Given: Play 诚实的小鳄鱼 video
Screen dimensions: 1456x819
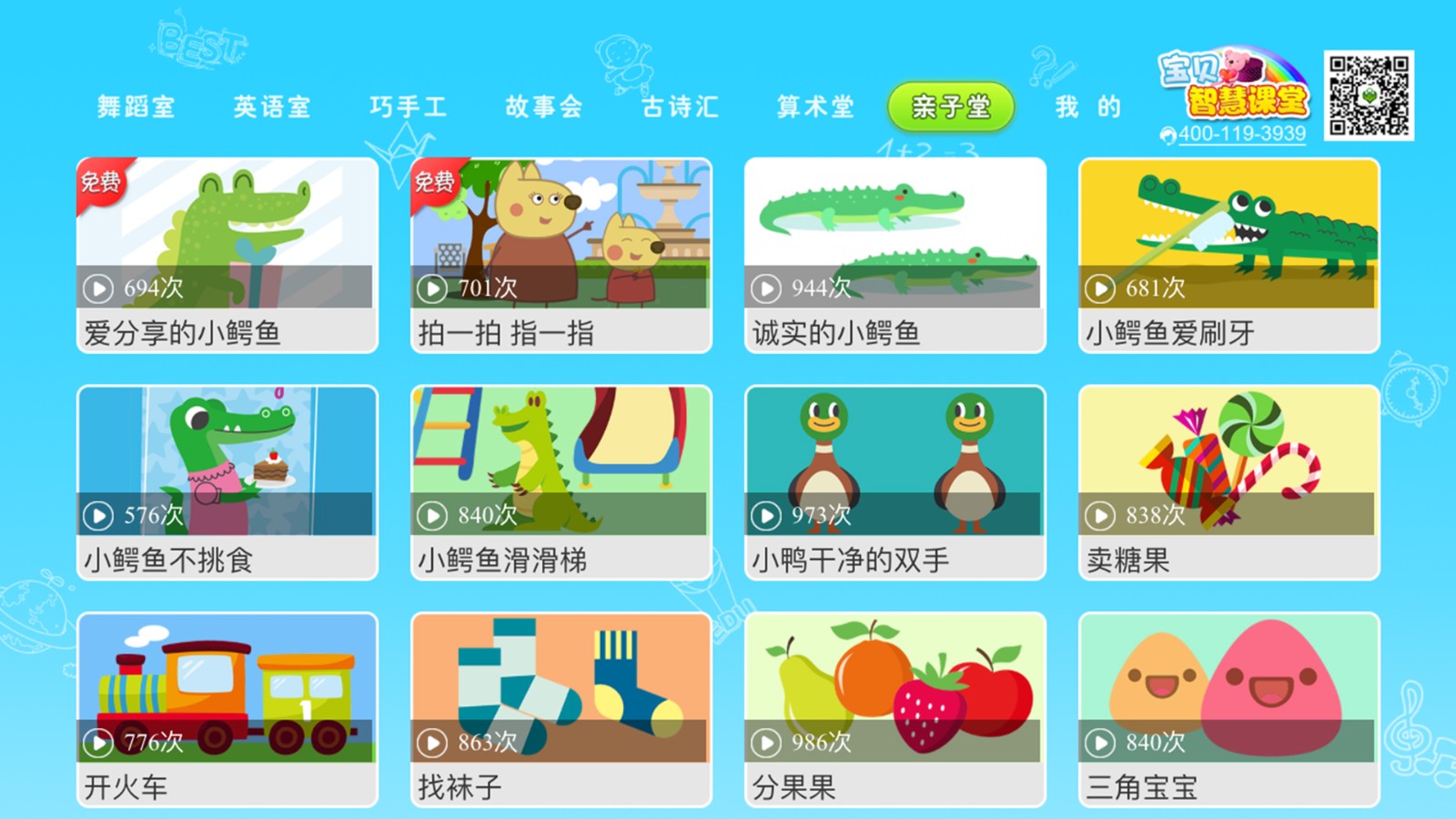Looking at the screenshot, I should (895, 255).
